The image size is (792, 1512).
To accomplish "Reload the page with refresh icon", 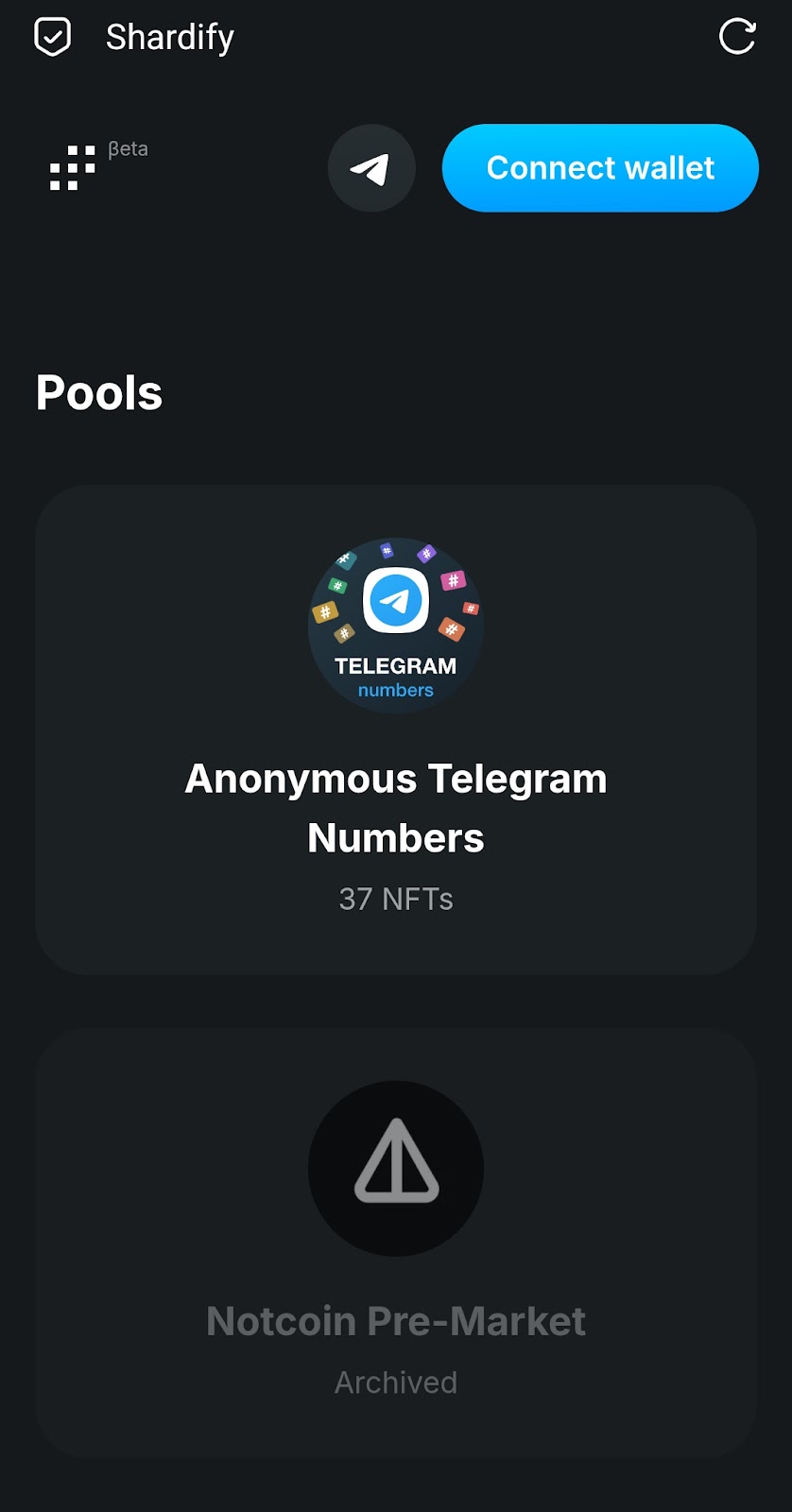I will click(736, 37).
